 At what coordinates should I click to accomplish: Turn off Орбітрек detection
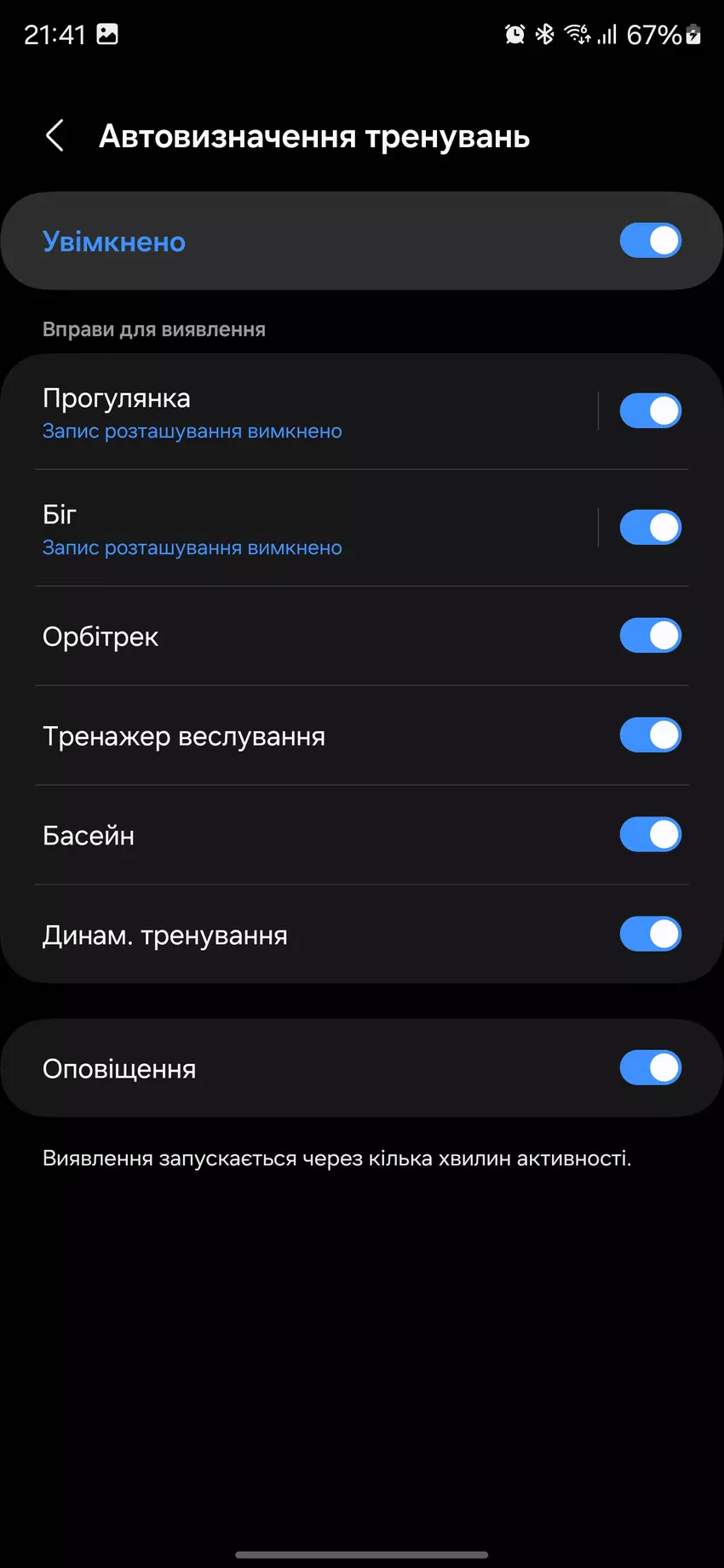click(x=650, y=636)
